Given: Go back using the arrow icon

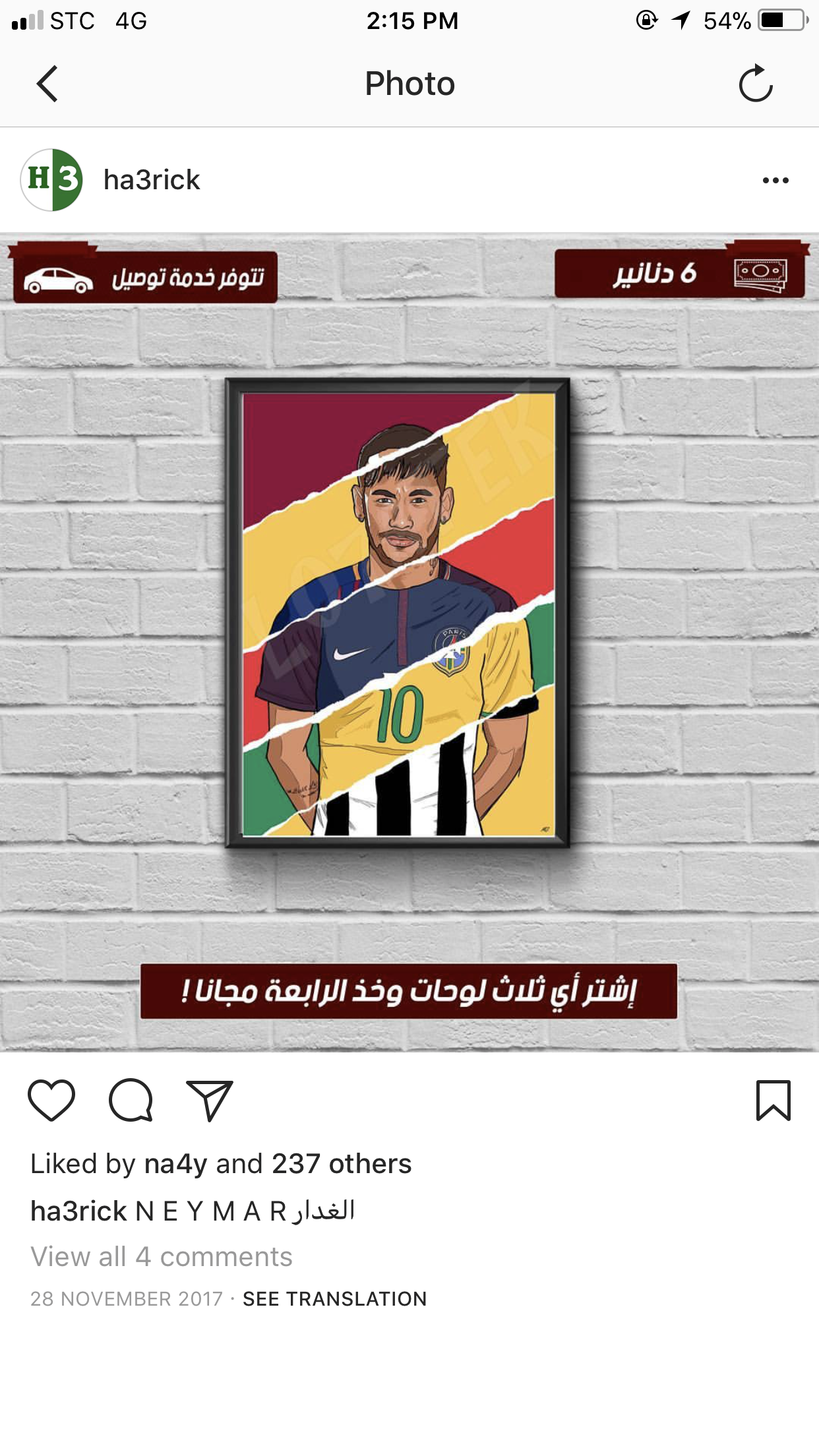Looking at the screenshot, I should coord(47,84).
